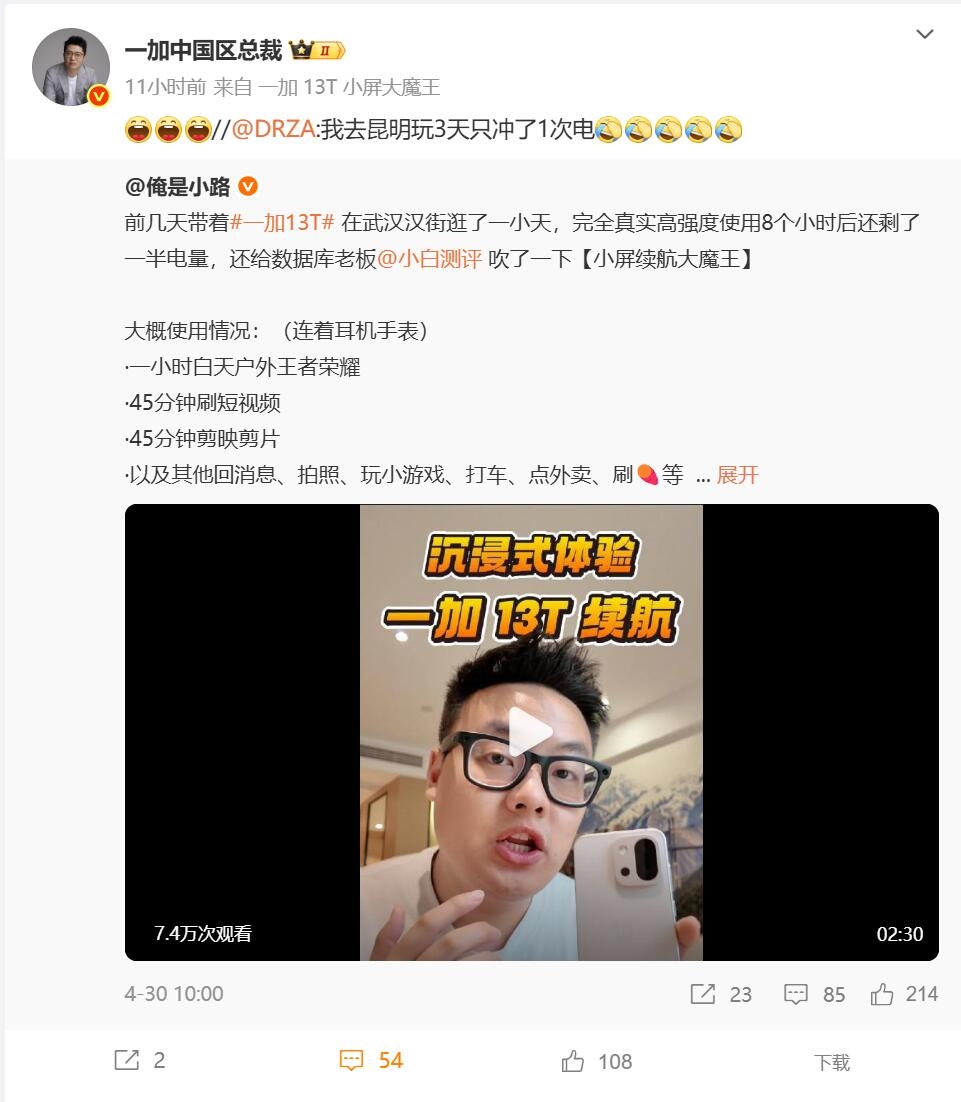Open the original post's 85 comments
This screenshot has height=1102, width=961.
pos(814,994)
